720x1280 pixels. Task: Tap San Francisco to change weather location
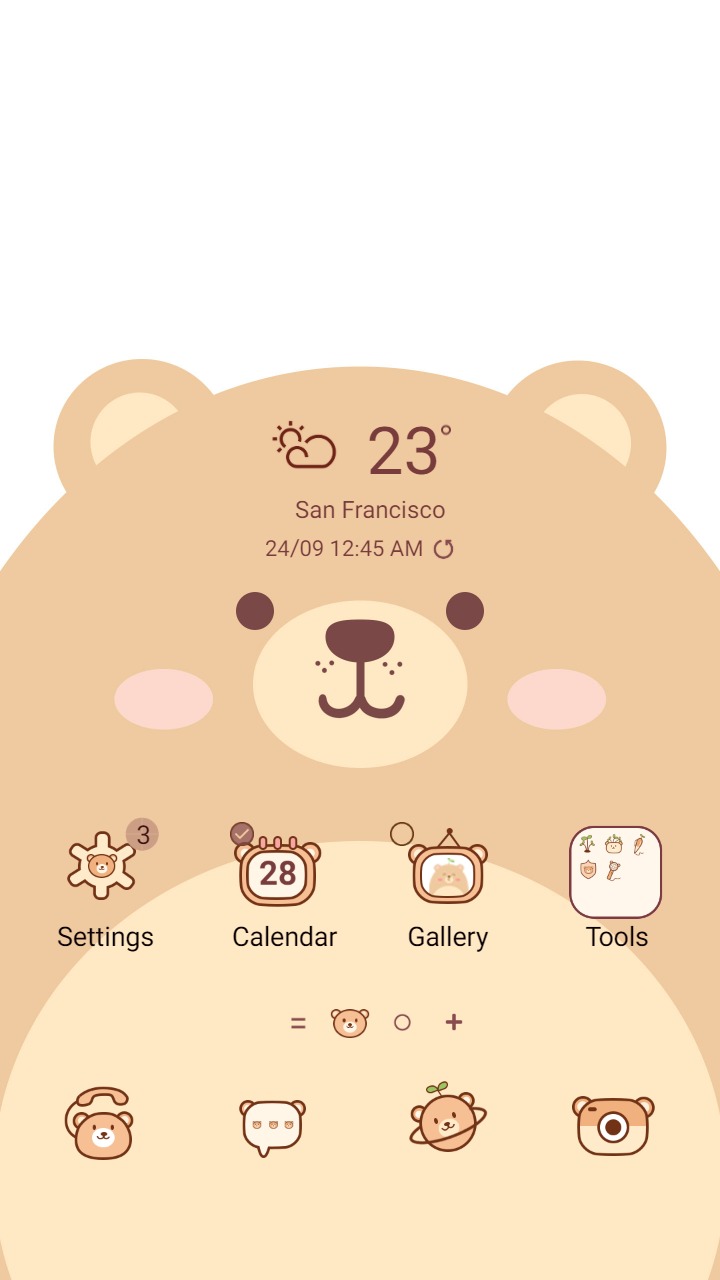click(371, 509)
